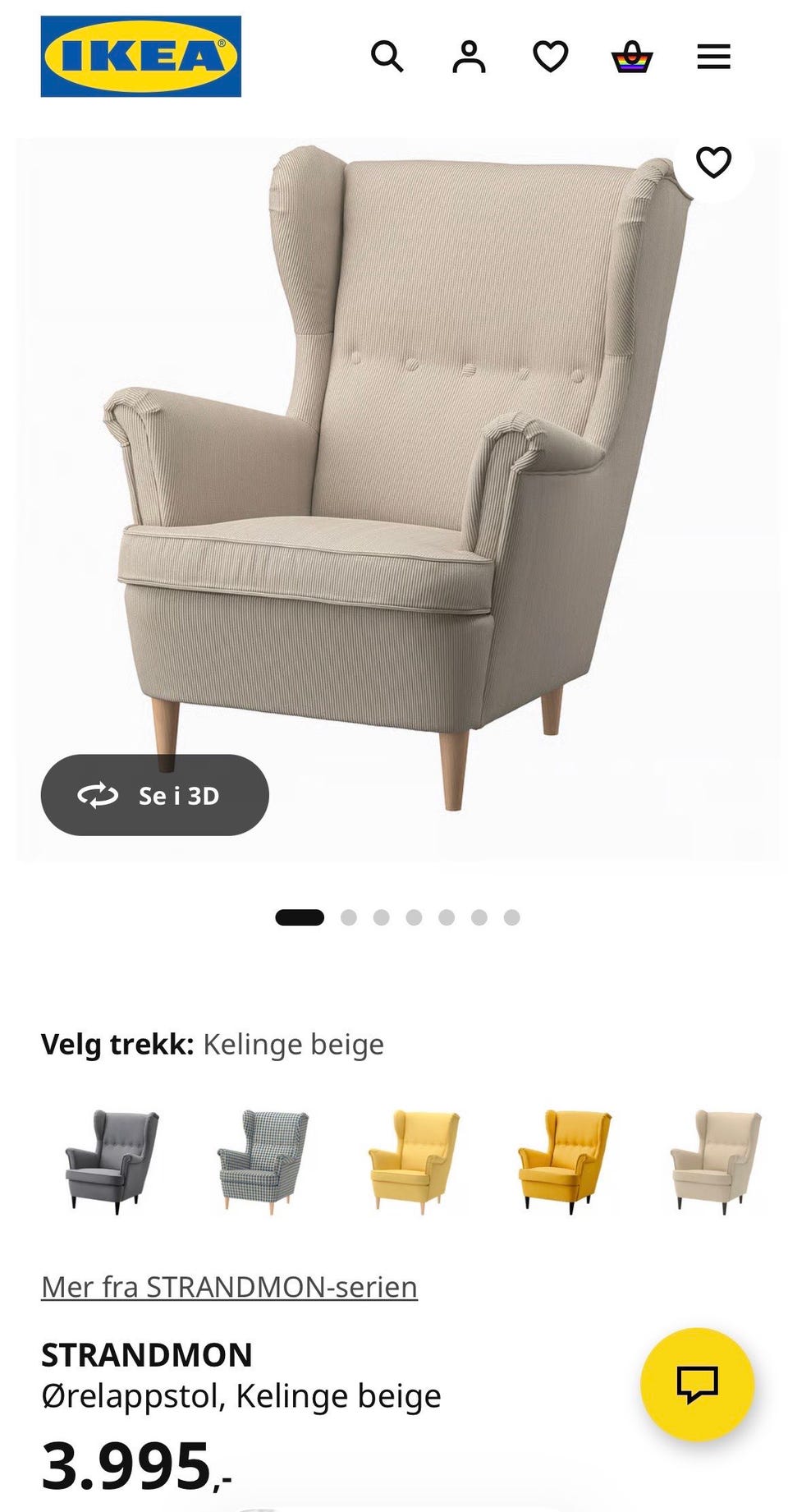This screenshot has height=1512, width=788.
Task: Open the shopping cart icon
Action: 633,56
